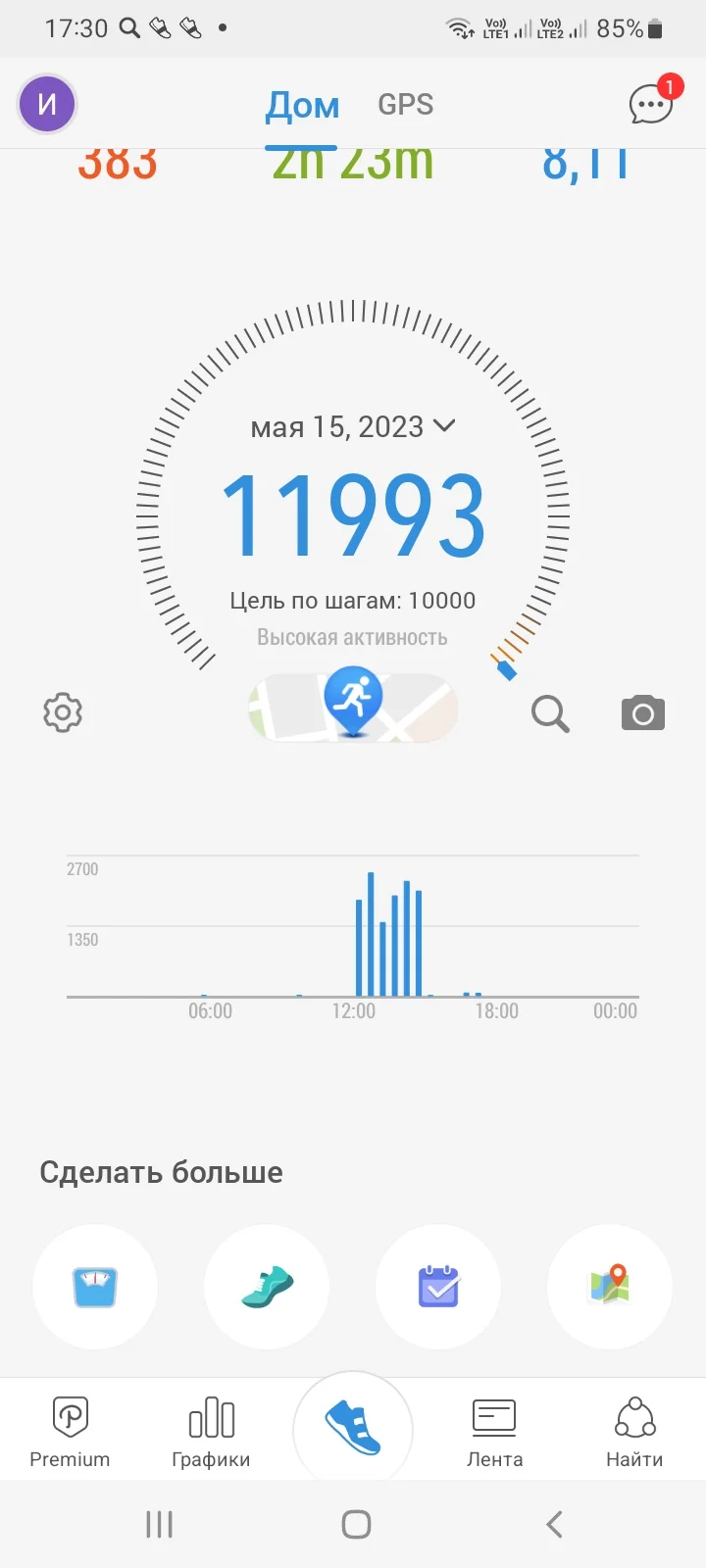The height and width of the screenshot is (1568, 706).
Task: Open the camera to take a photo
Action: pyautogui.click(x=643, y=713)
